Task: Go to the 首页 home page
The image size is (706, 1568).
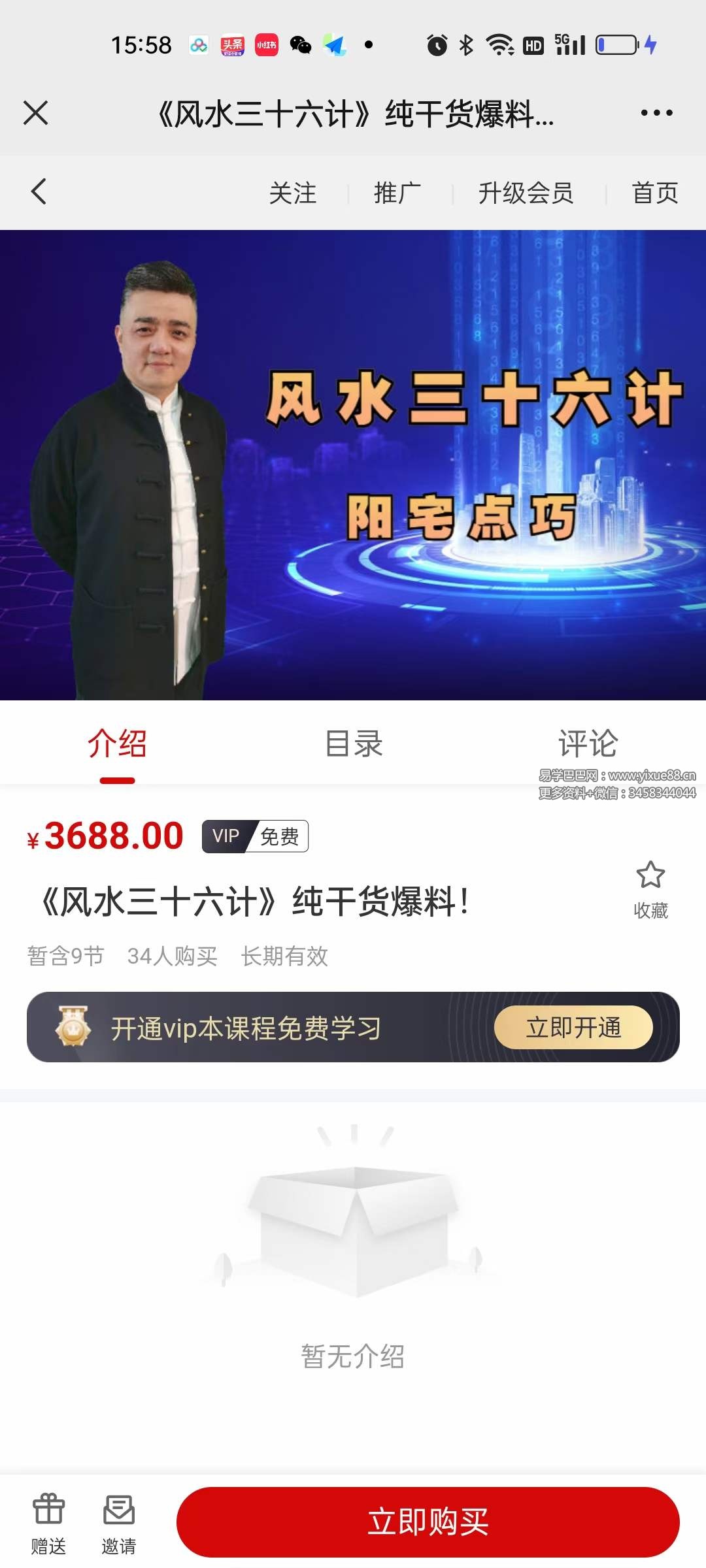Action: (x=654, y=193)
